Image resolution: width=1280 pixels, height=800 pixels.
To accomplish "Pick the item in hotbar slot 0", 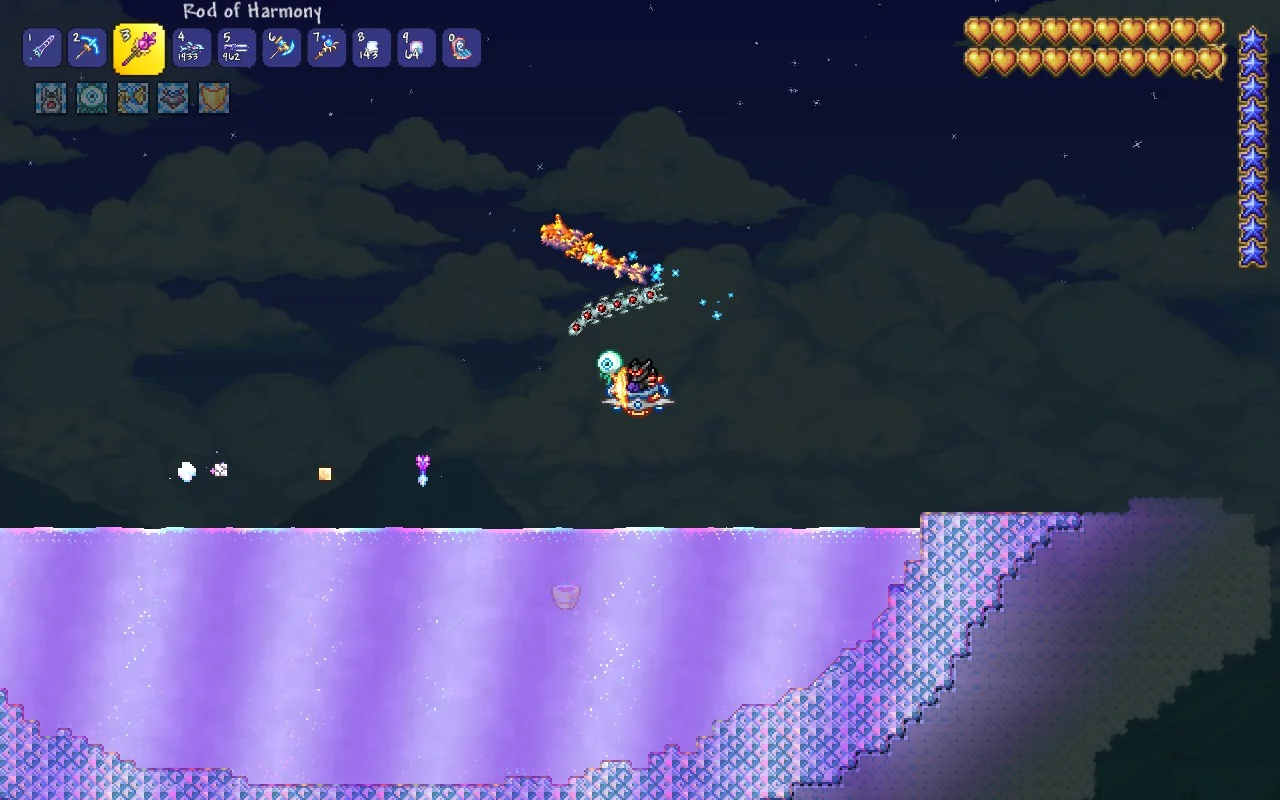I will [462, 48].
